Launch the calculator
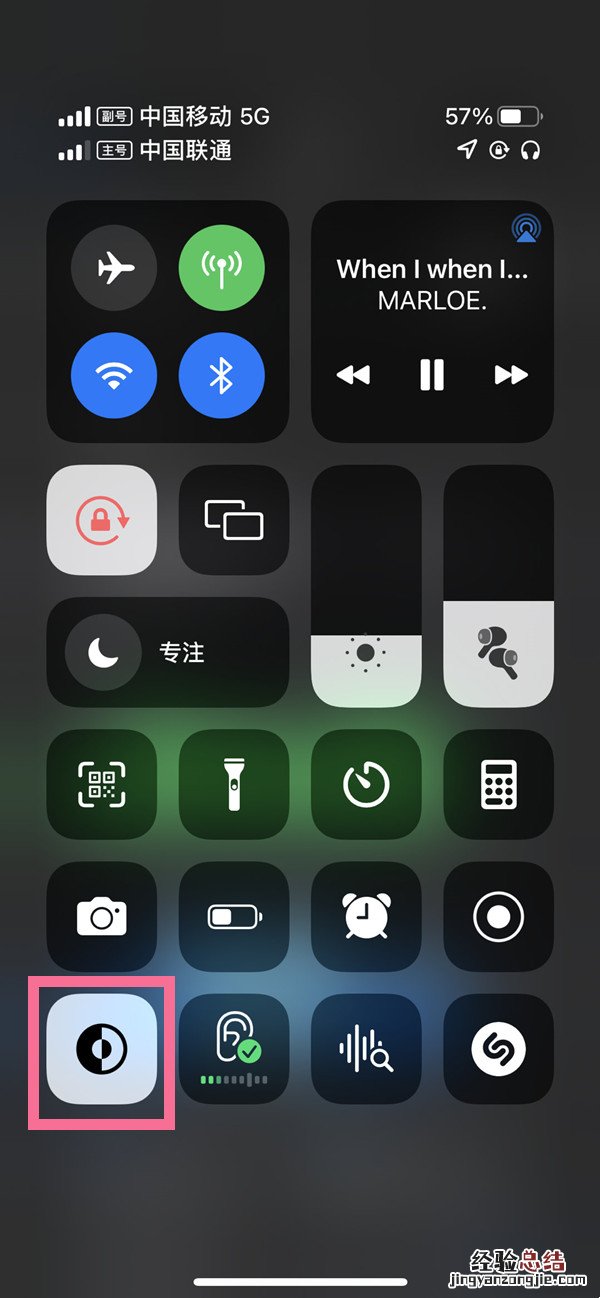Screen dimensions: 600x1298 [x=498, y=784]
